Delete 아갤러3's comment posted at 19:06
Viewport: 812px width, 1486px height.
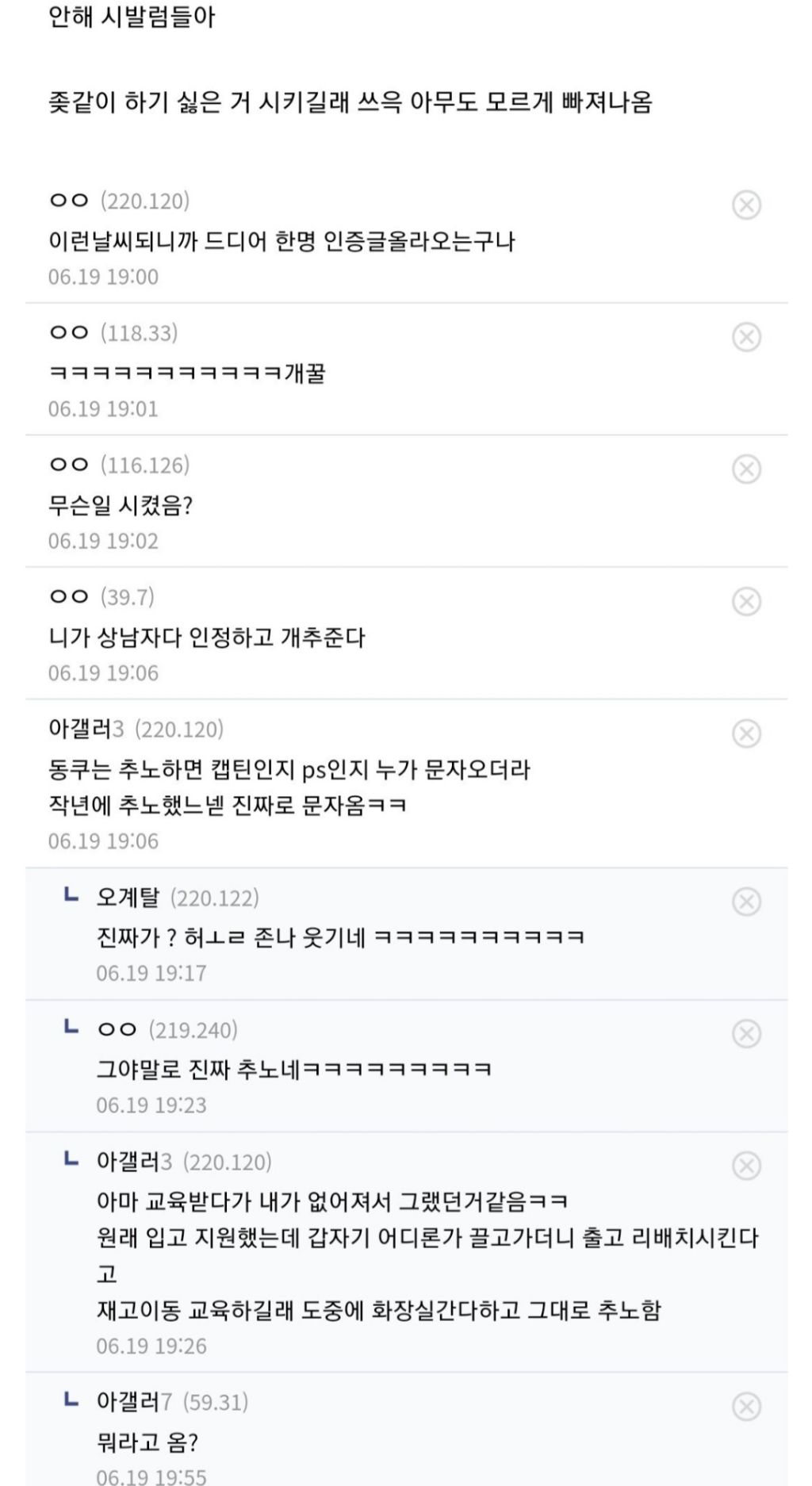(745, 734)
